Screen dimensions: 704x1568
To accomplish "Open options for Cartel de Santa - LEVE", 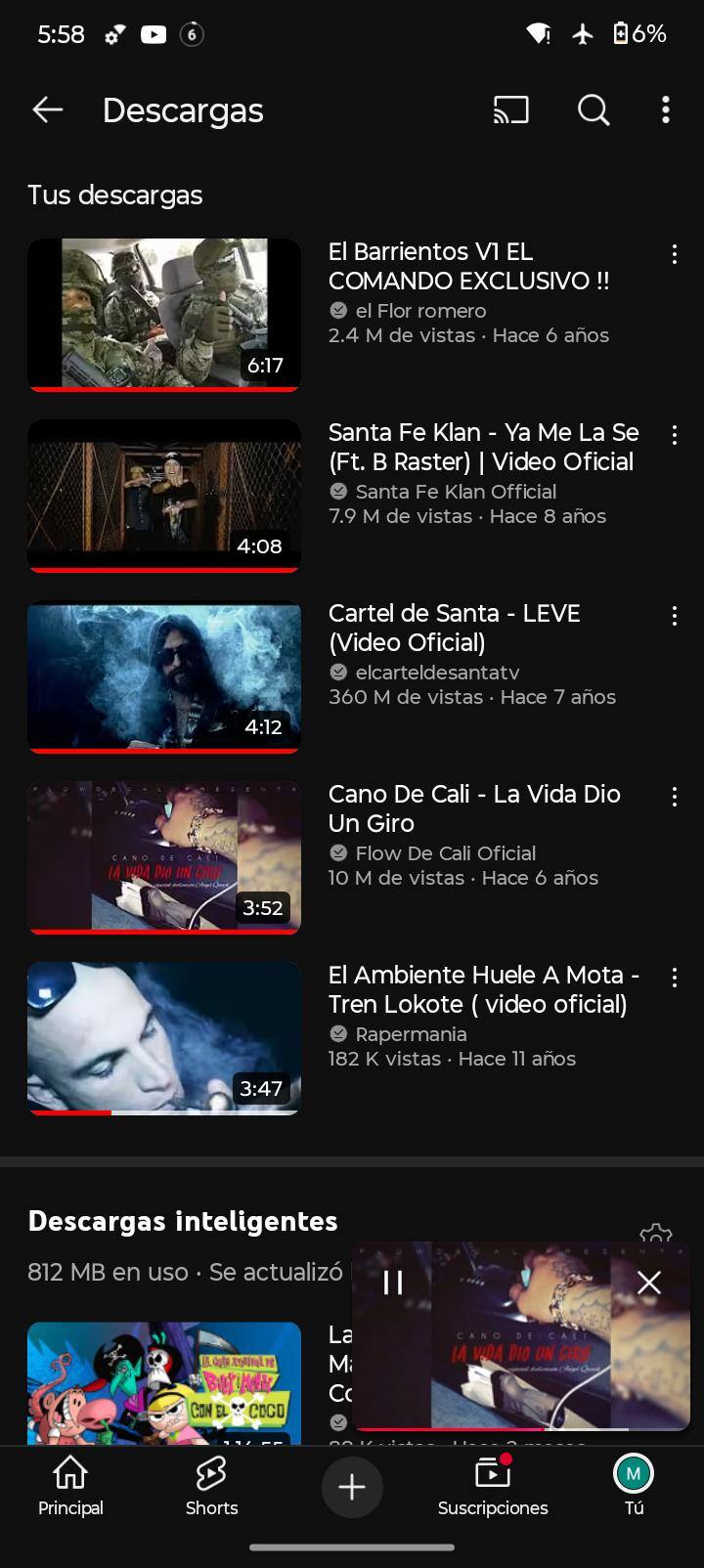I will click(x=675, y=617).
